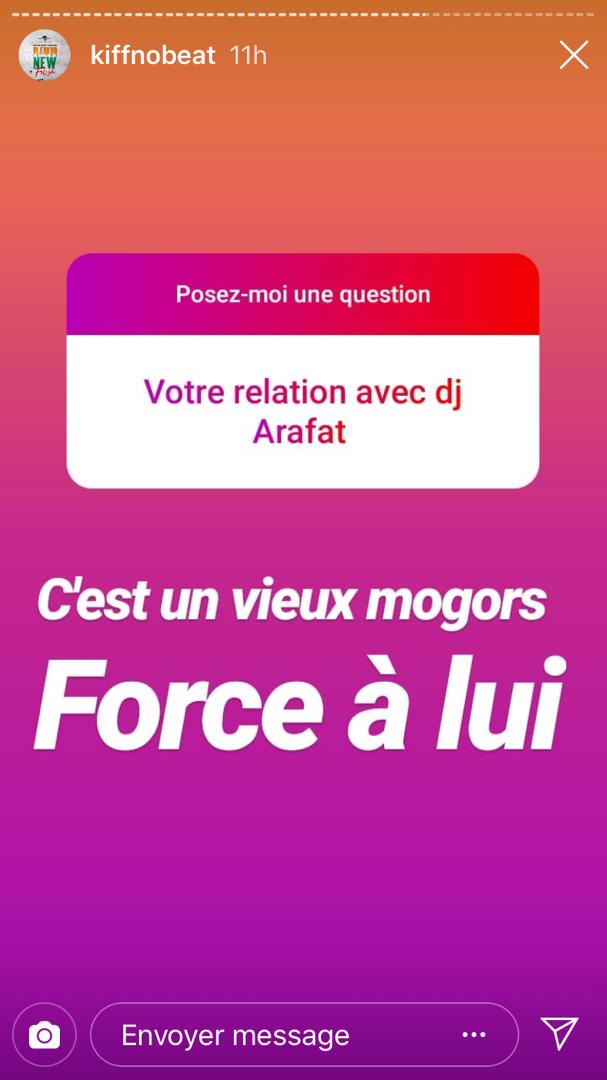Focus the Envoyer message field

[270, 1035]
